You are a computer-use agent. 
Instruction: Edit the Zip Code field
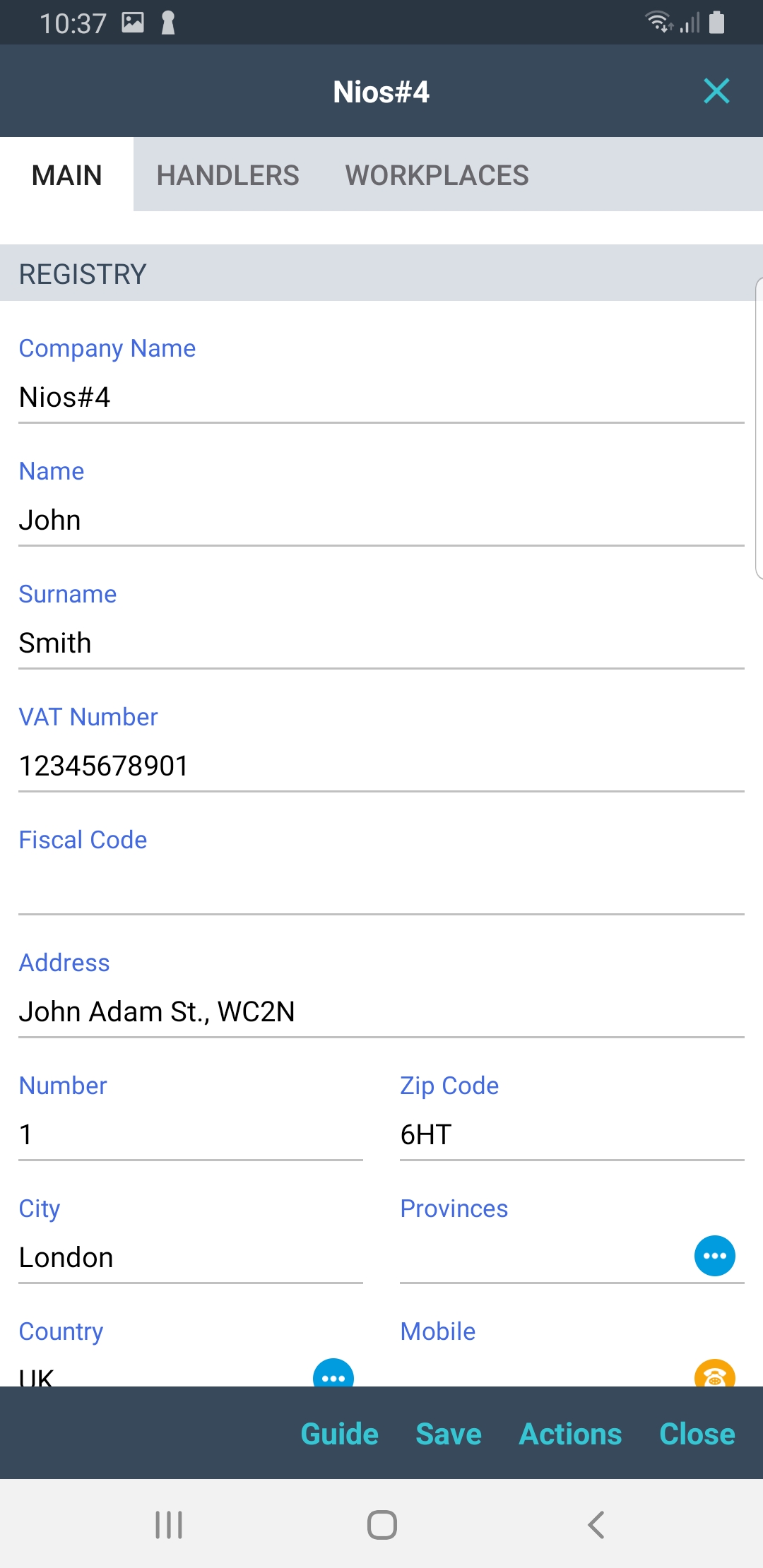tap(572, 1135)
